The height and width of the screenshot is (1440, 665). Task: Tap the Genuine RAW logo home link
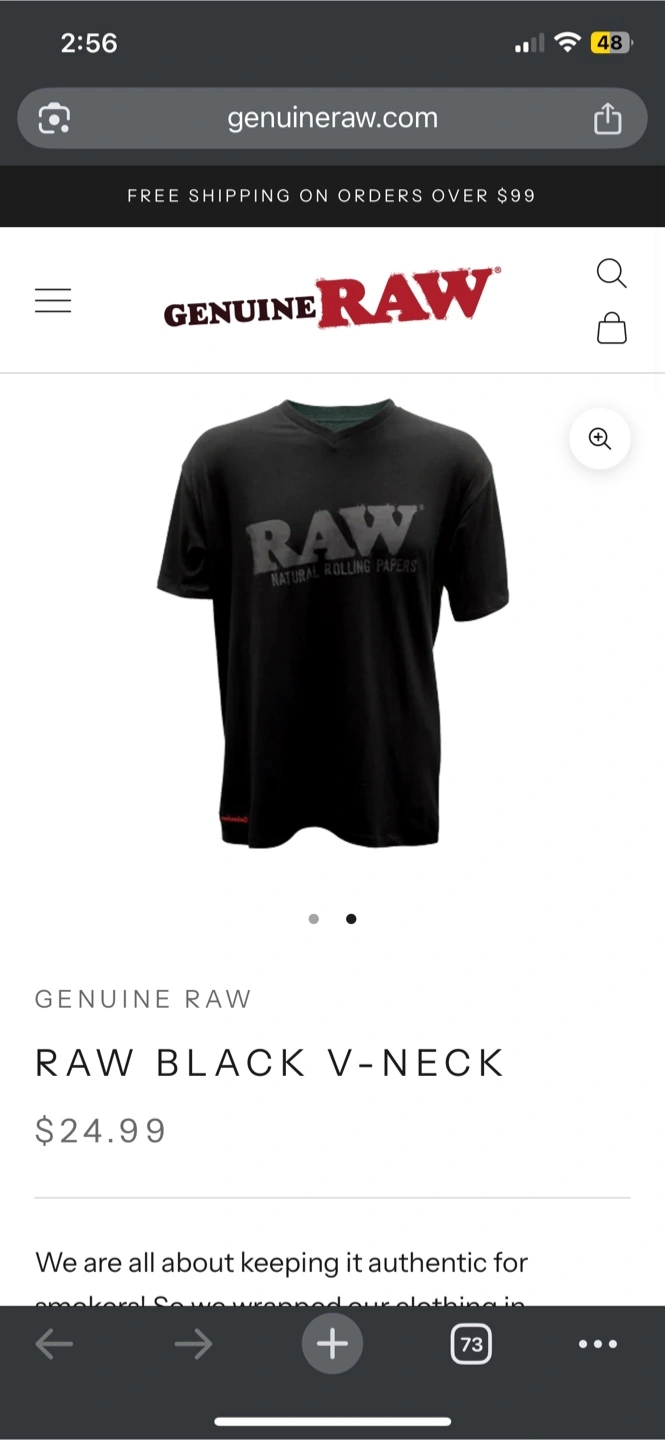click(331, 299)
